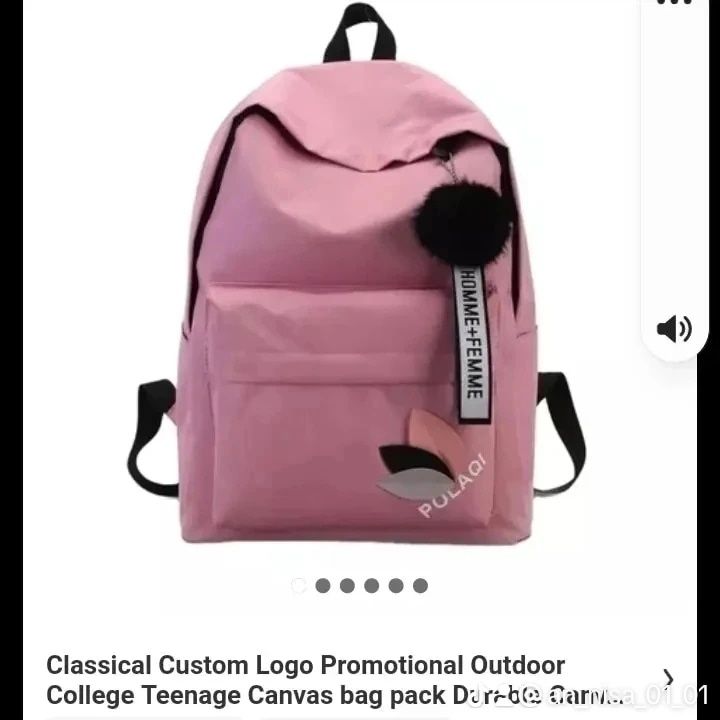720x720 pixels.
Task: Toggle the sound speaker icon
Action: [674, 328]
